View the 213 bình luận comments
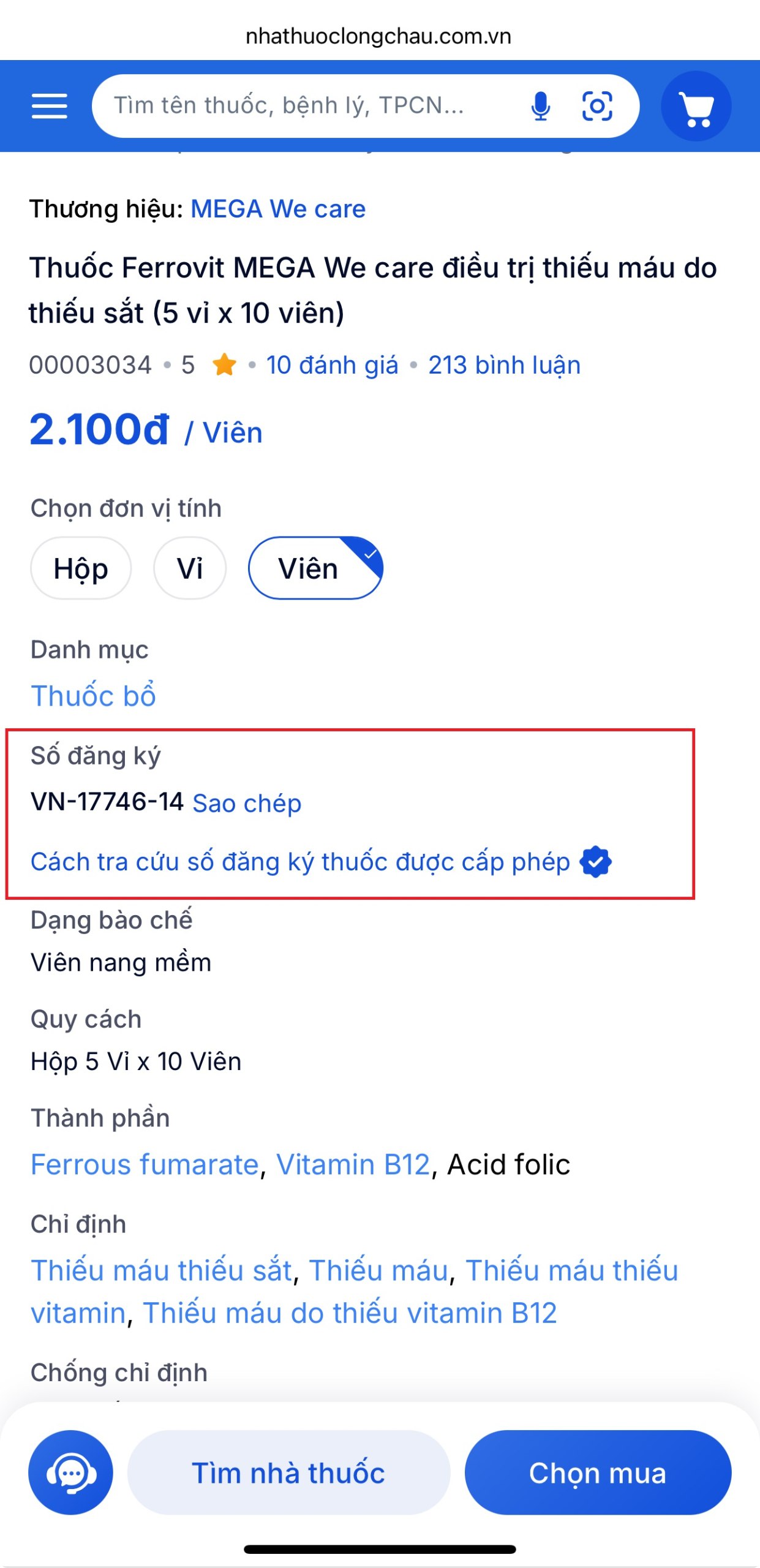This screenshot has width=760, height=1568. coord(504,364)
